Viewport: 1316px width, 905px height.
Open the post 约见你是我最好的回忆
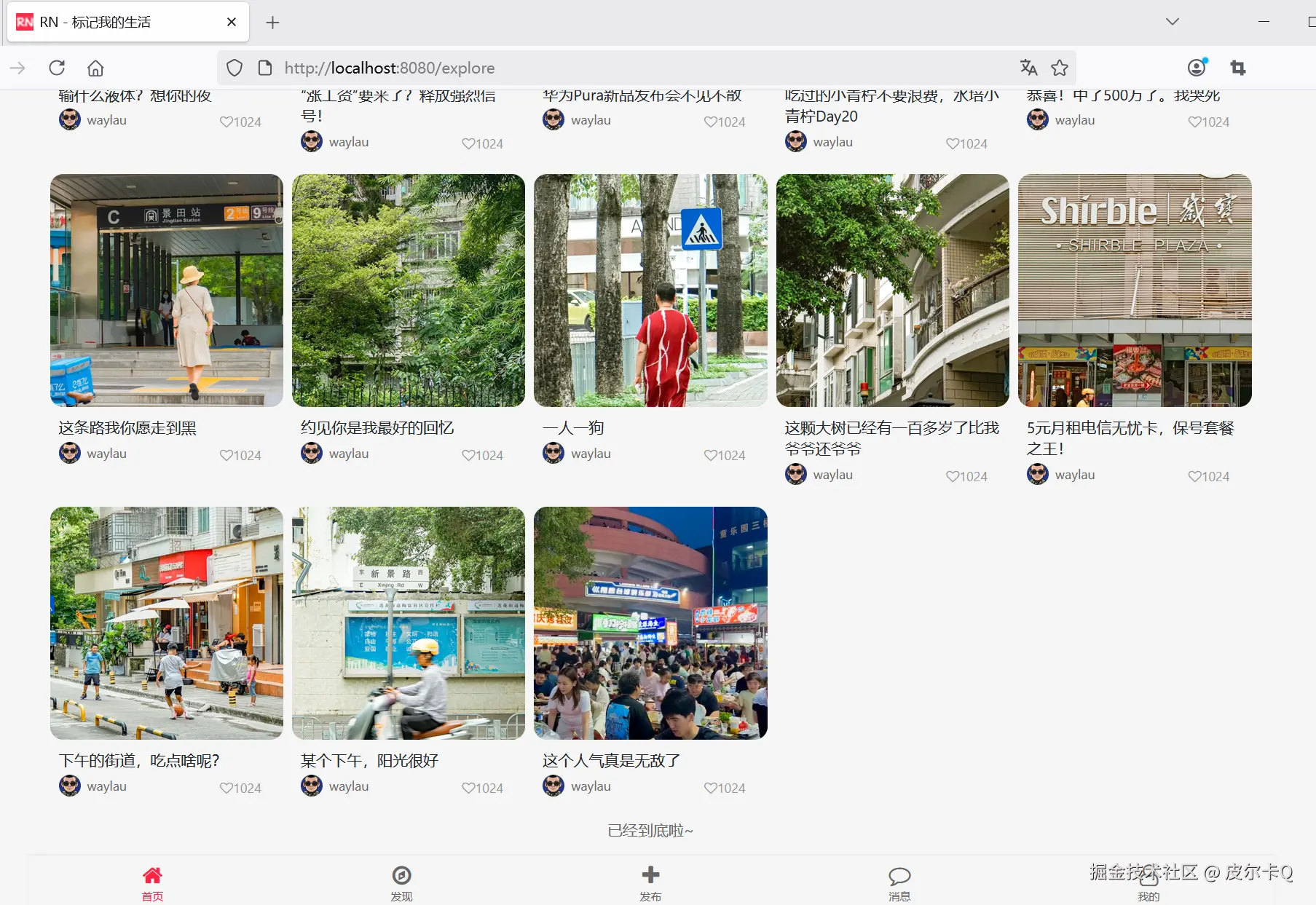(409, 291)
